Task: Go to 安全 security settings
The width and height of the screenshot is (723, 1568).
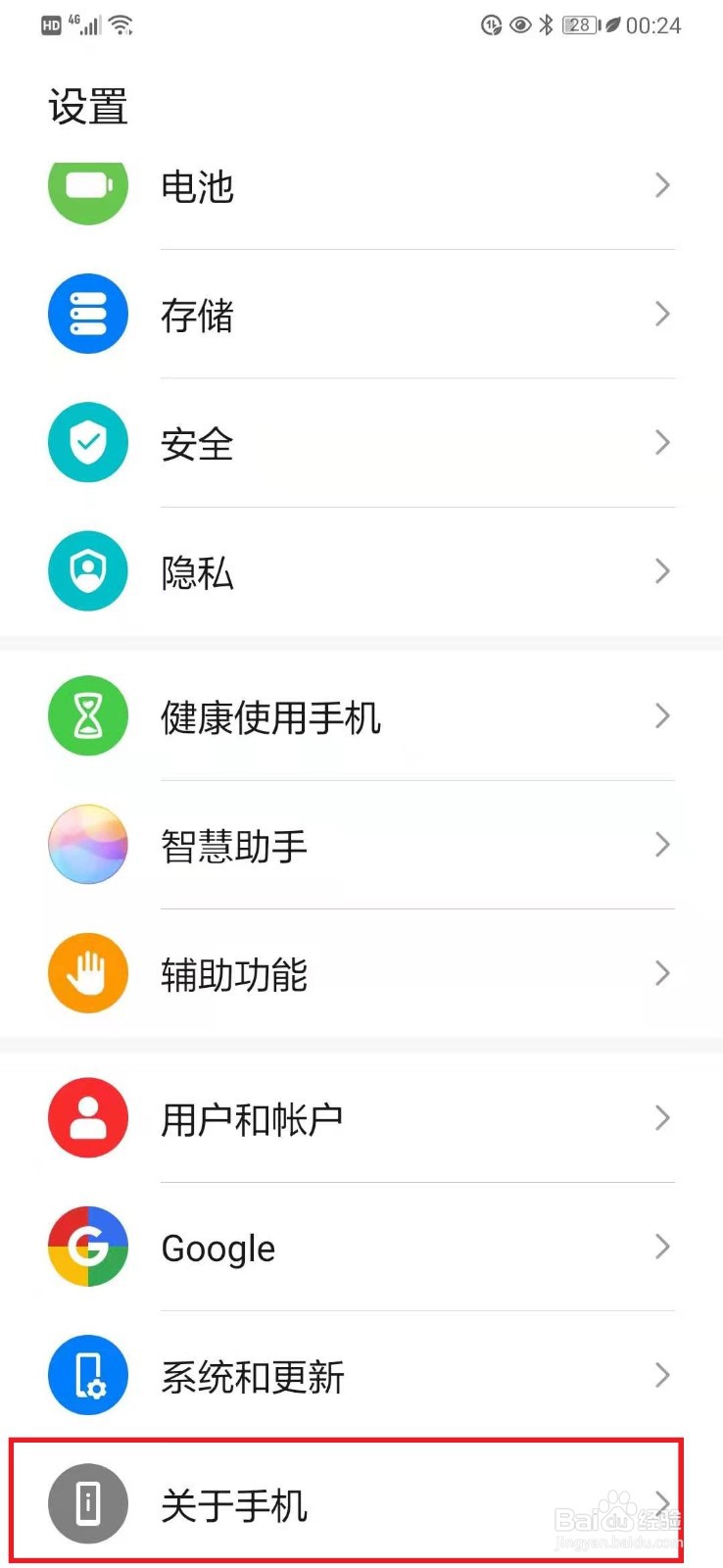Action: (x=361, y=443)
